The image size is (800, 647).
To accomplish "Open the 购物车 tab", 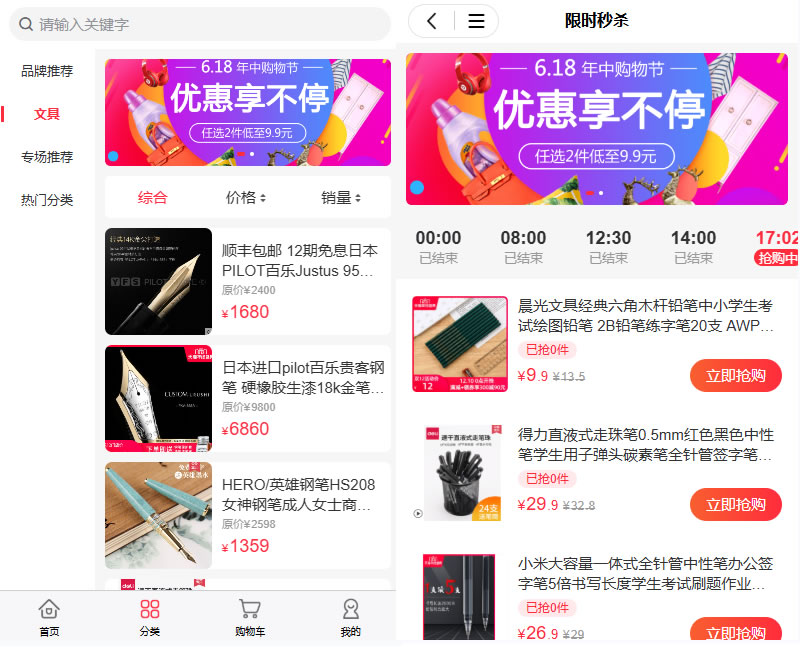I will pyautogui.click(x=250, y=617).
